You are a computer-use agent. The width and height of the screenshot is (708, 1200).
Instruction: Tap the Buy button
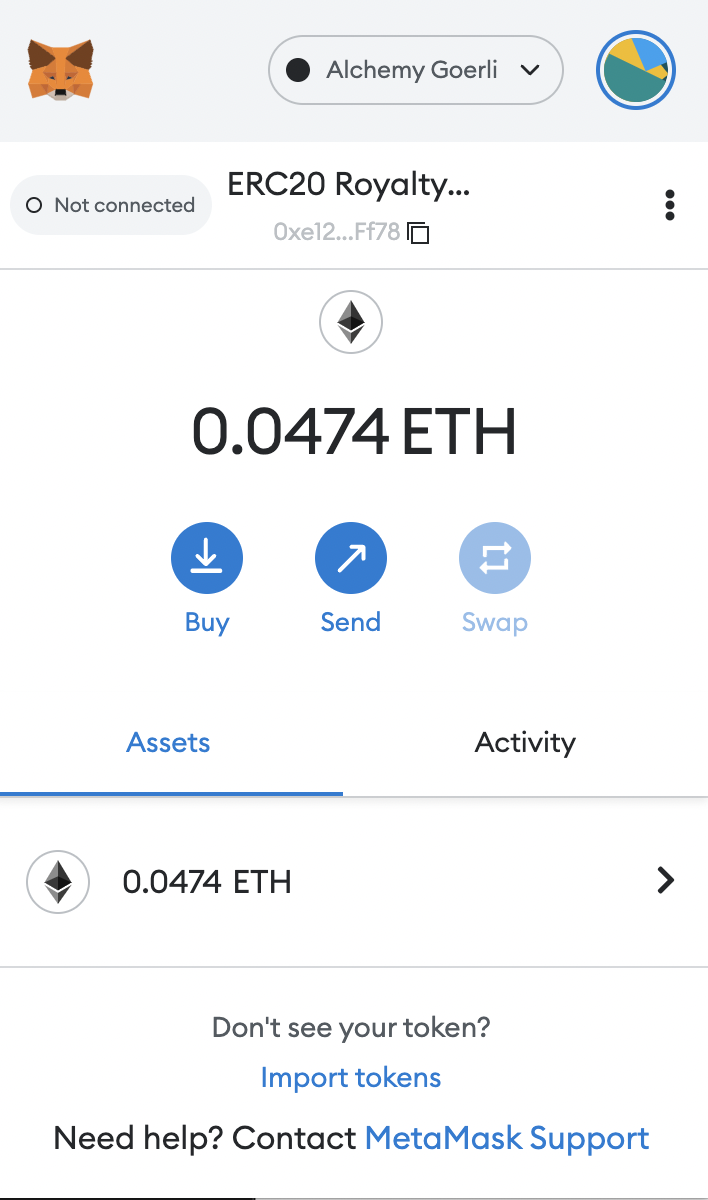(x=207, y=560)
